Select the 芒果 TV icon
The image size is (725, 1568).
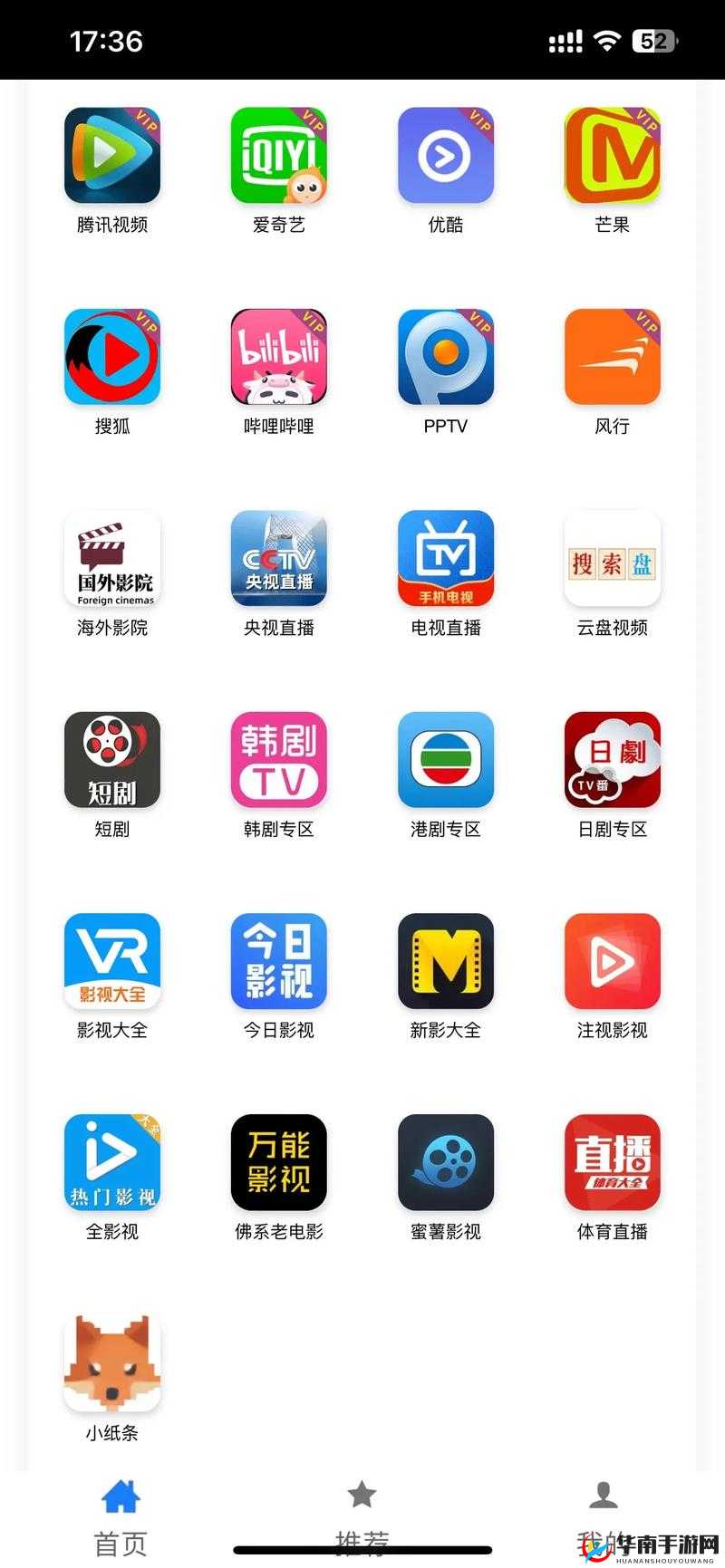(612, 156)
